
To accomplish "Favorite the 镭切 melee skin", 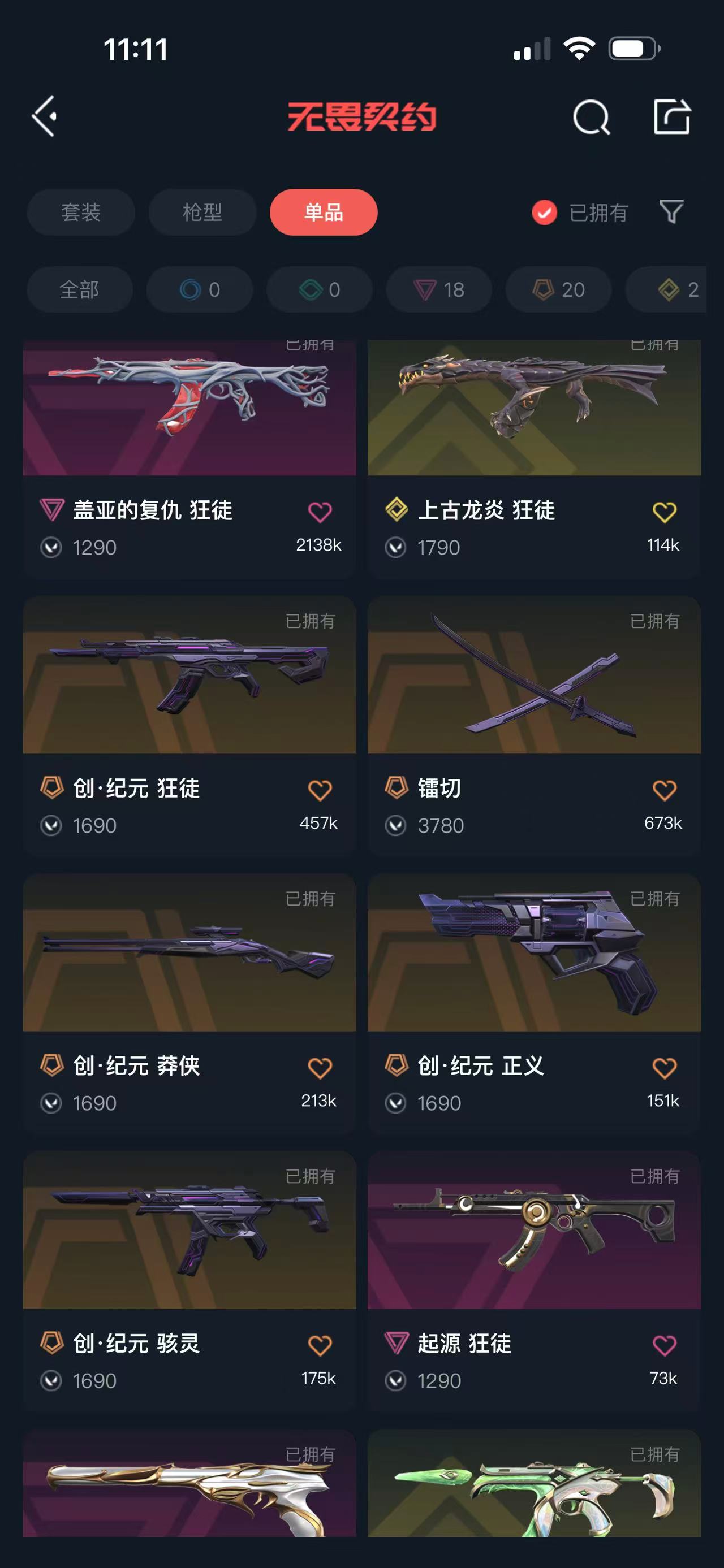I will click(663, 790).
